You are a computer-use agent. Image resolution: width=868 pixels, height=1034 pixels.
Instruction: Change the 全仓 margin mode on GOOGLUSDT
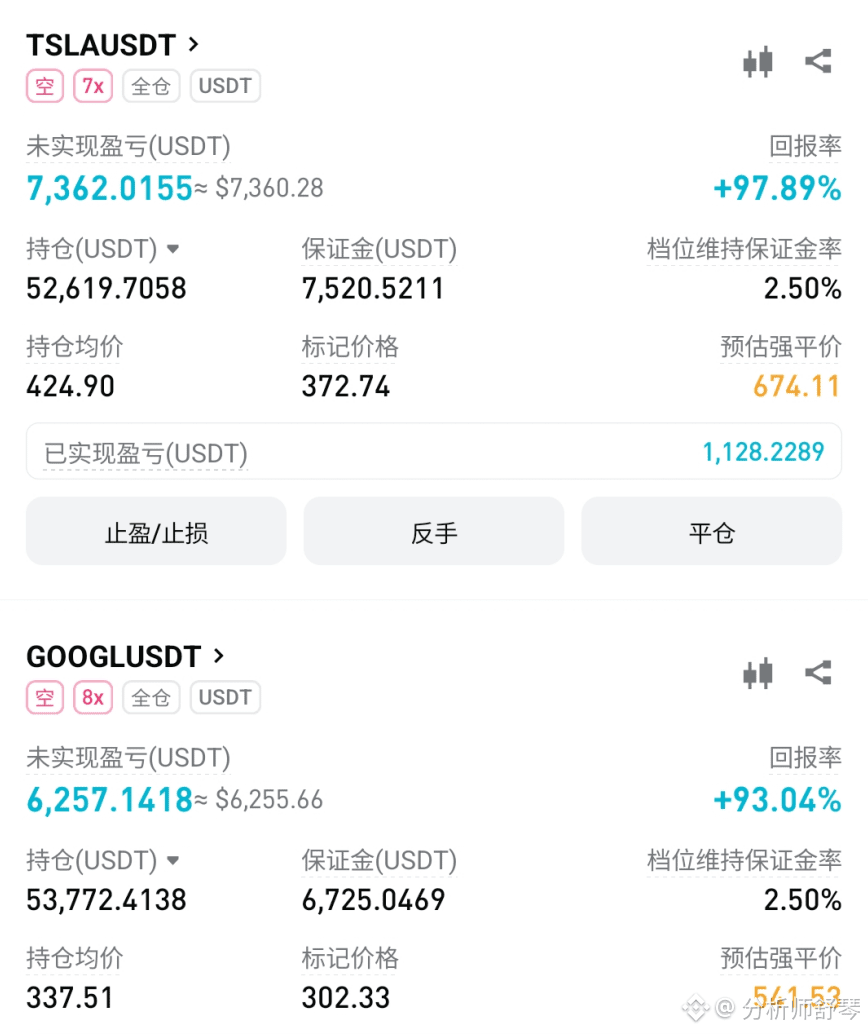pos(151,698)
